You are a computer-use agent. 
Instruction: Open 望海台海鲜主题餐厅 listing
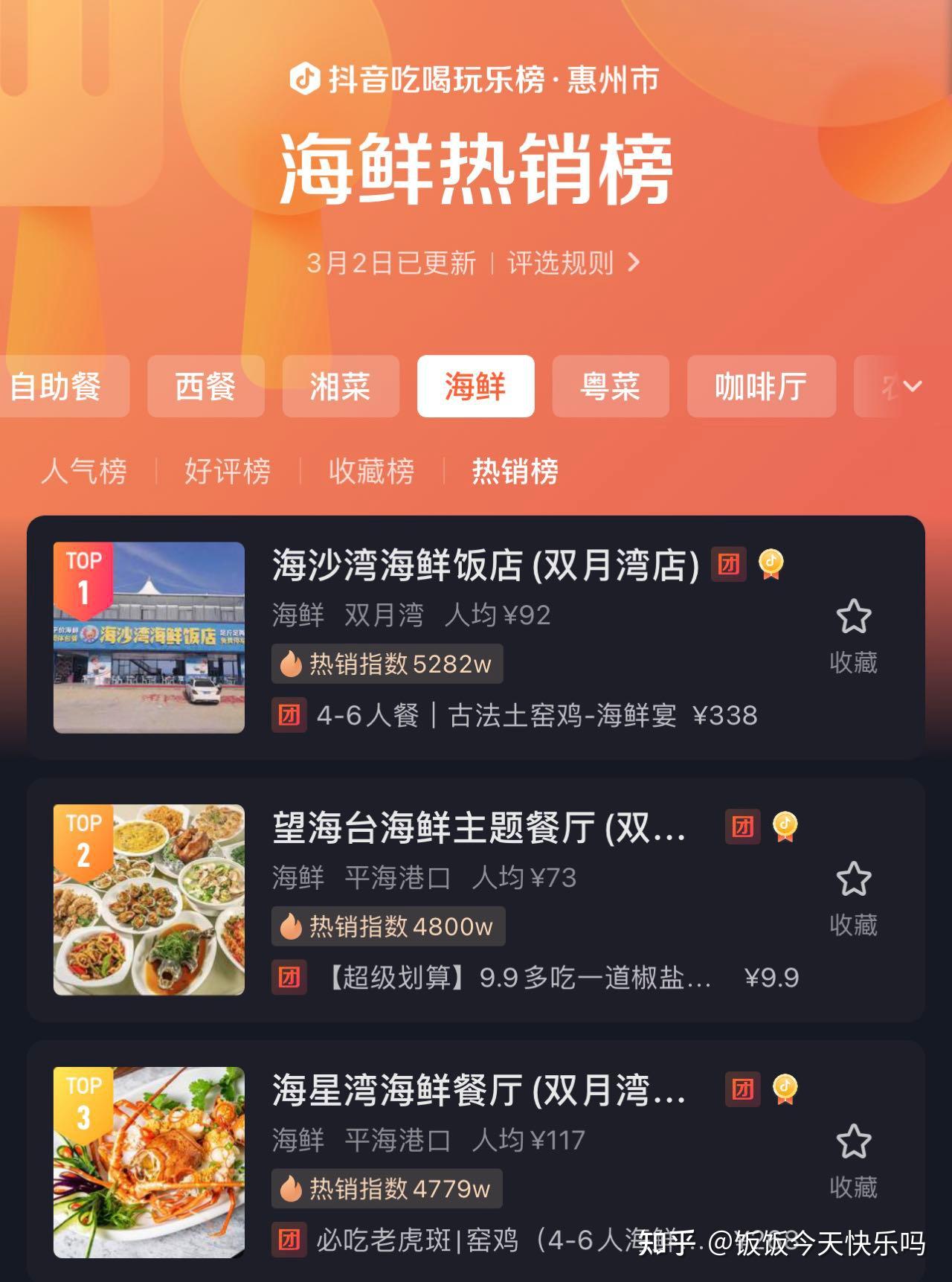click(x=479, y=827)
